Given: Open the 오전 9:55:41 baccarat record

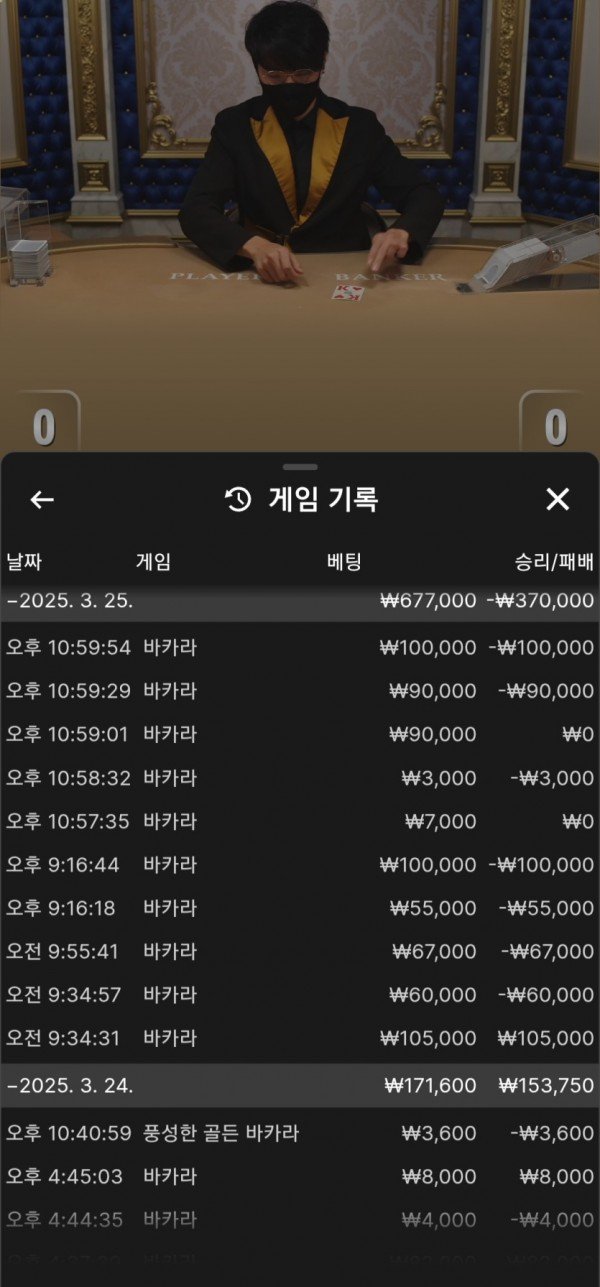Looking at the screenshot, I should [300, 951].
